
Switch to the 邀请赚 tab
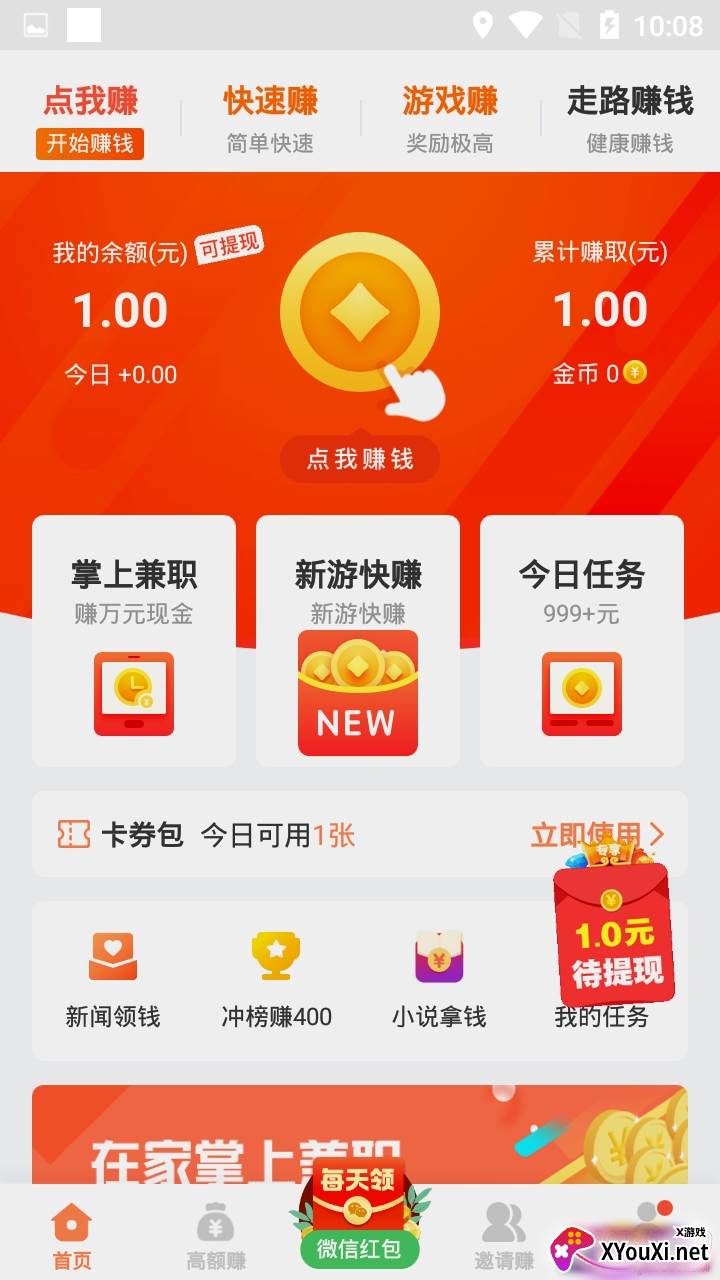(504, 1235)
